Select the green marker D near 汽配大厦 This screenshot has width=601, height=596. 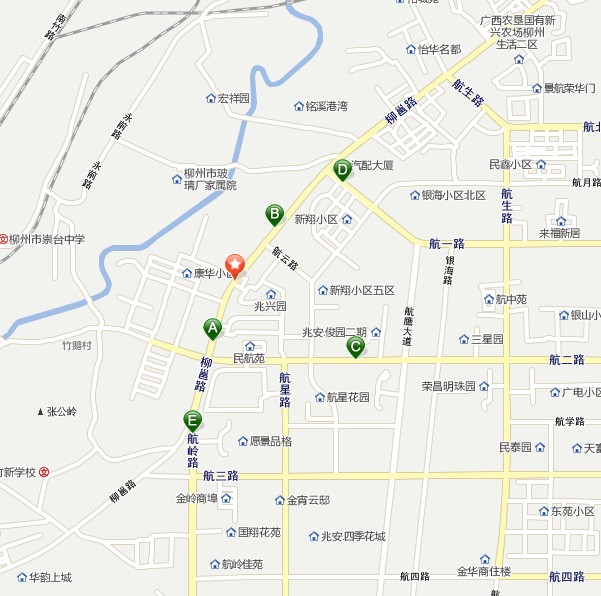coord(342,169)
